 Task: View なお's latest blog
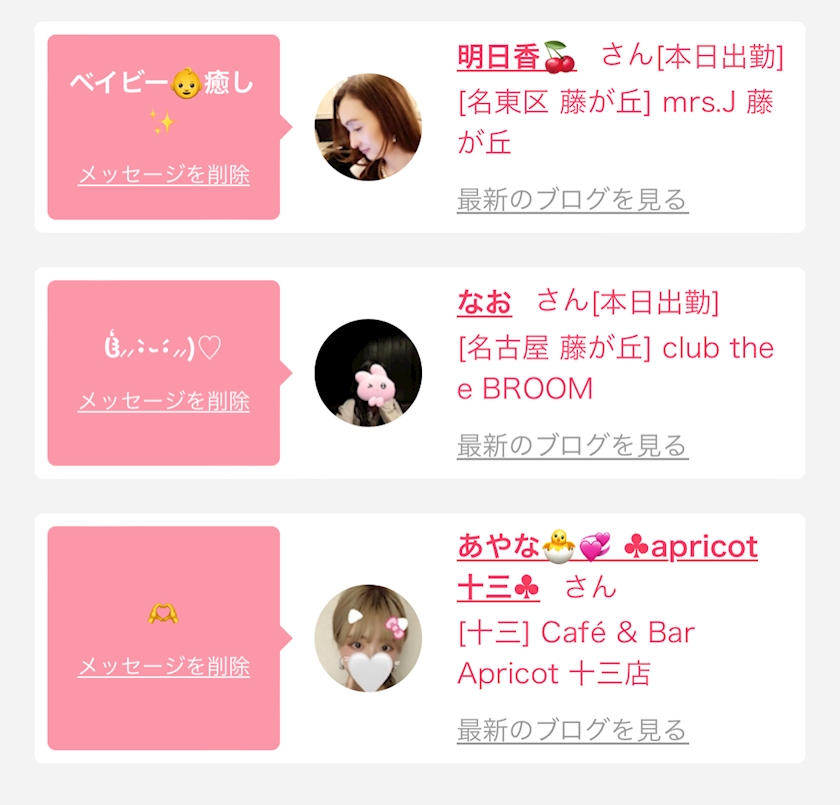click(x=573, y=445)
